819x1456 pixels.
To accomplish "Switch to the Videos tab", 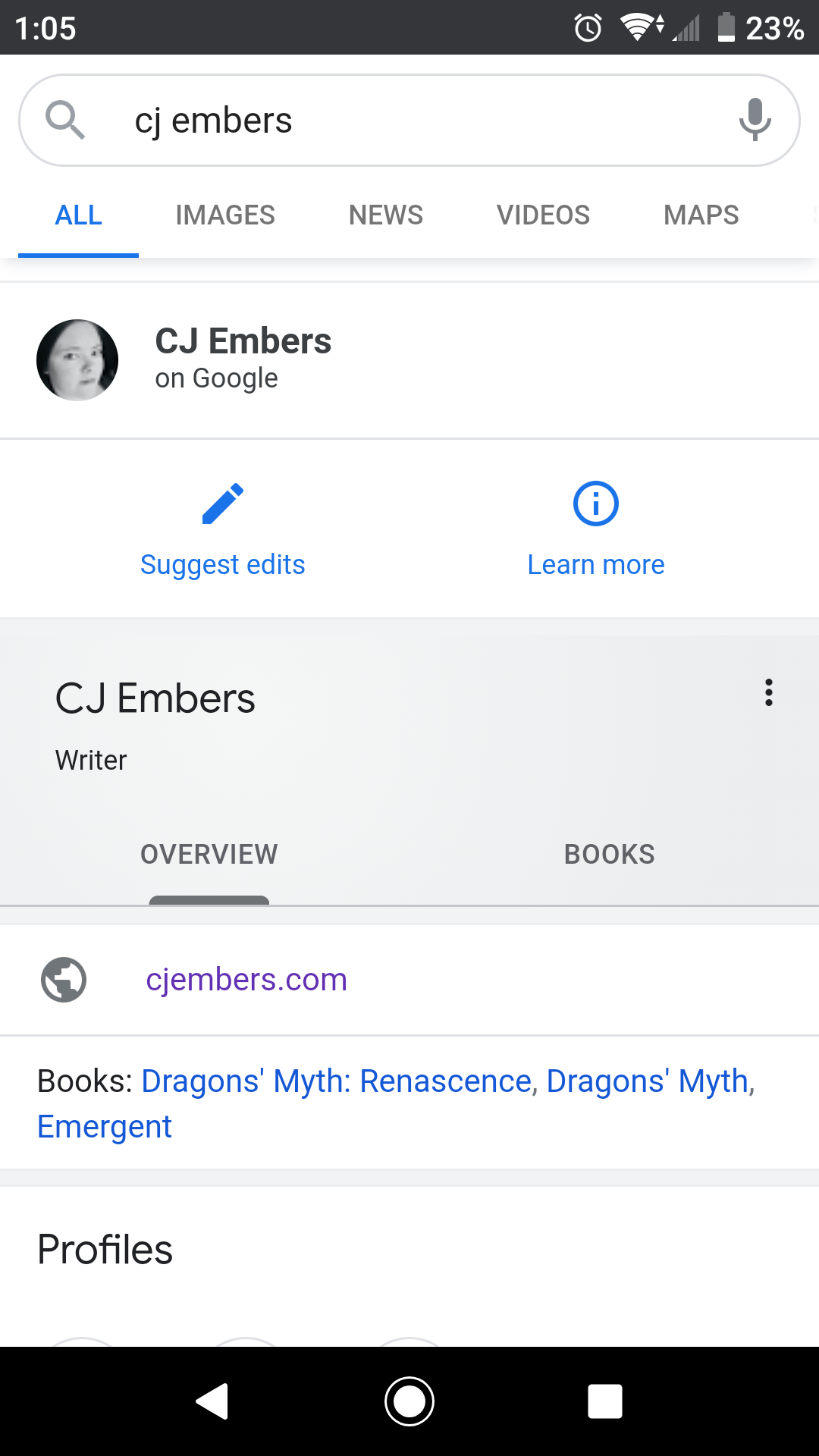I will pos(543,215).
